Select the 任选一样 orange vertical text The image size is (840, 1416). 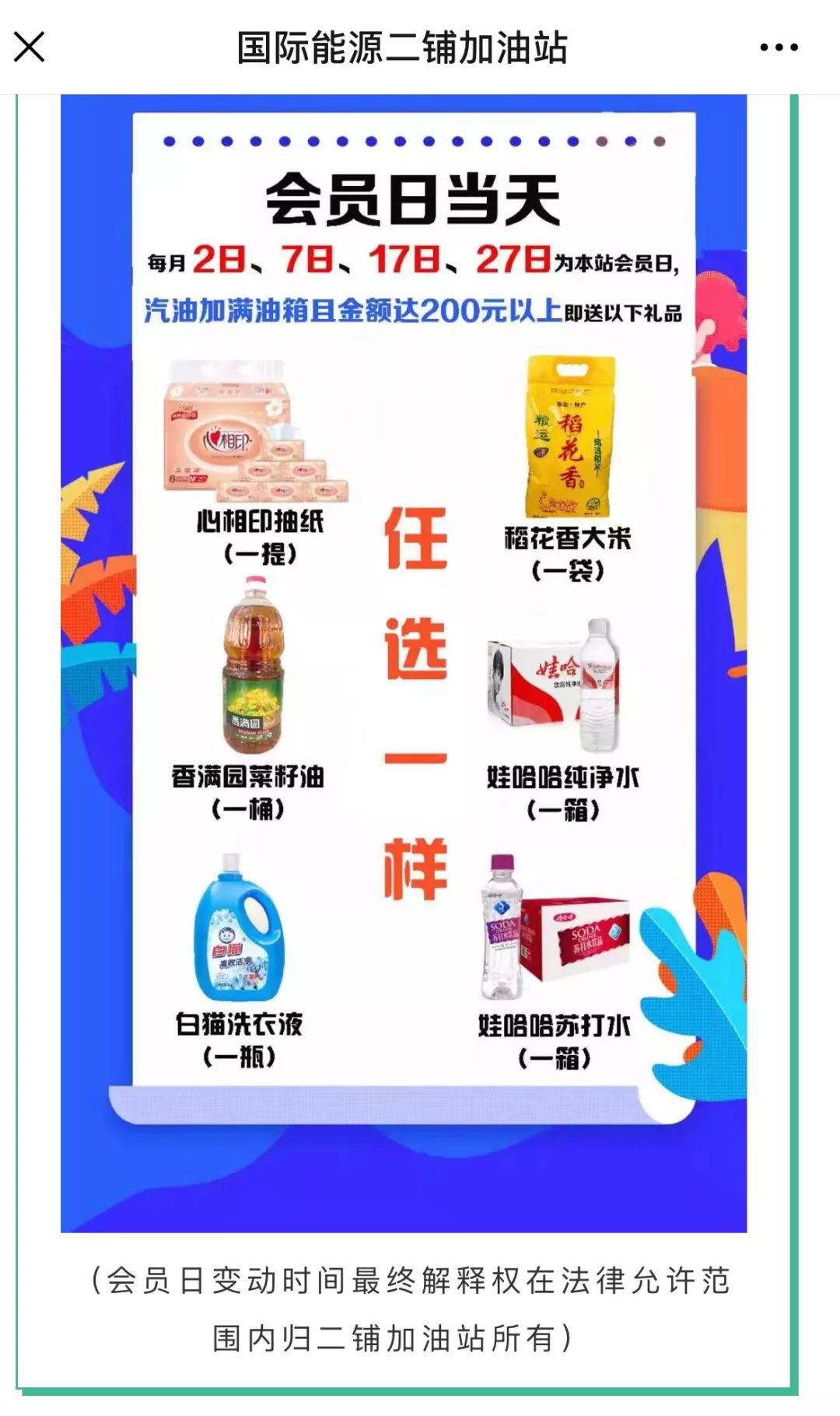416,700
